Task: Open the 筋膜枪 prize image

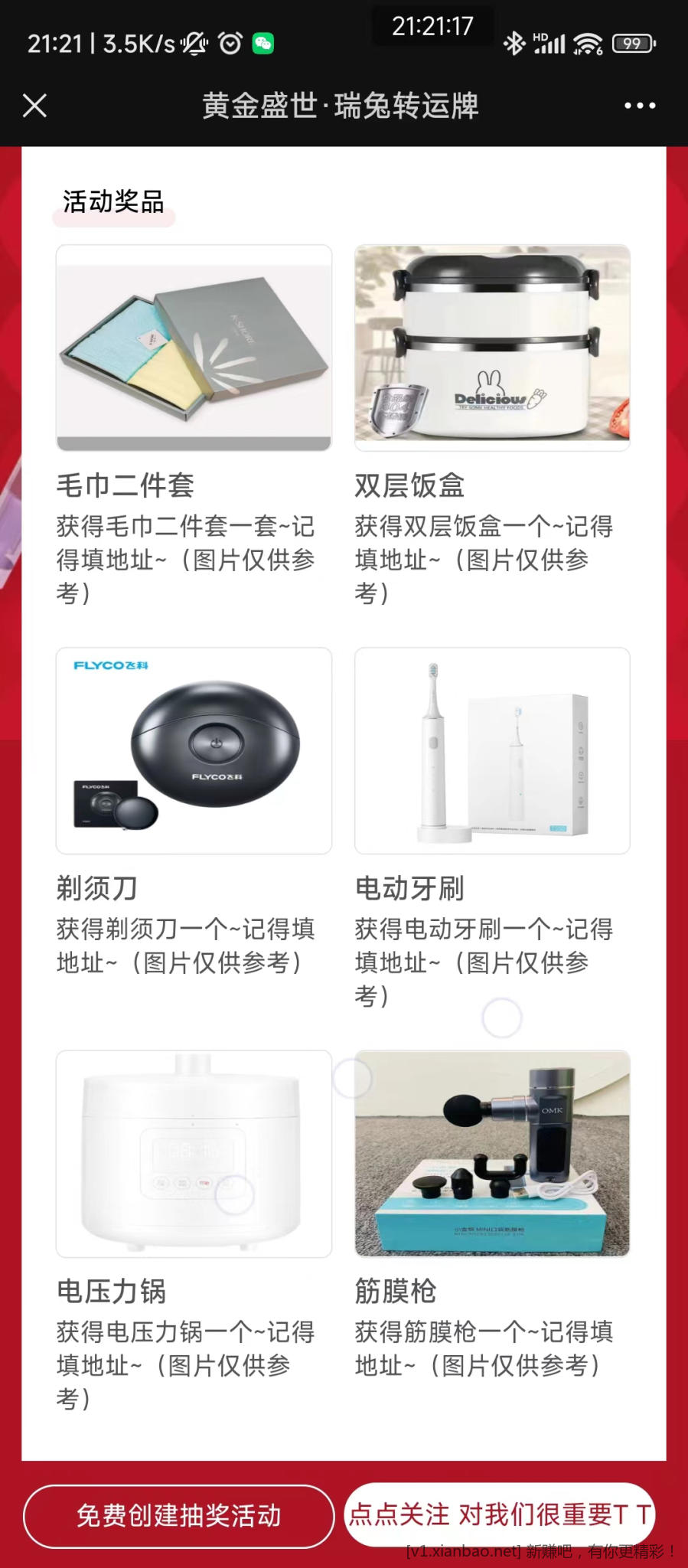Action: click(x=492, y=1153)
